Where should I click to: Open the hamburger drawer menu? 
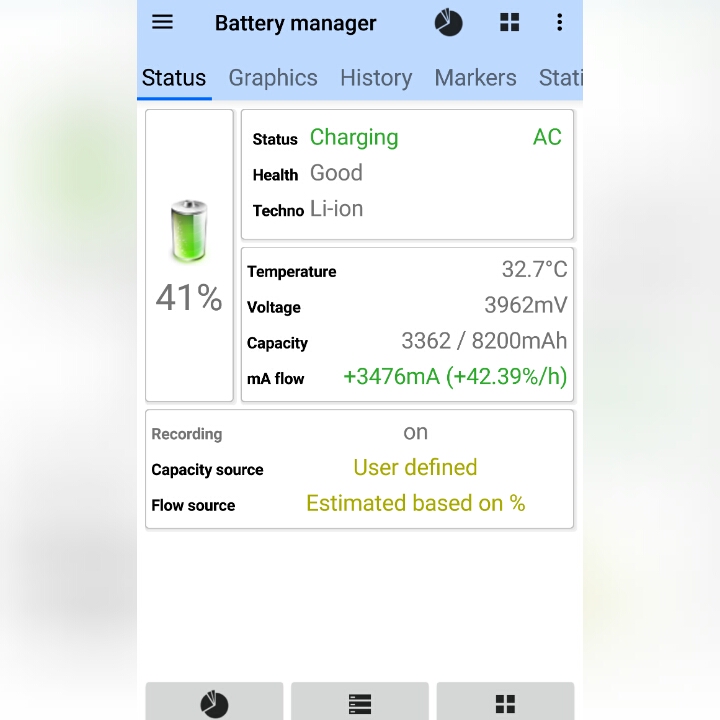pos(162,22)
